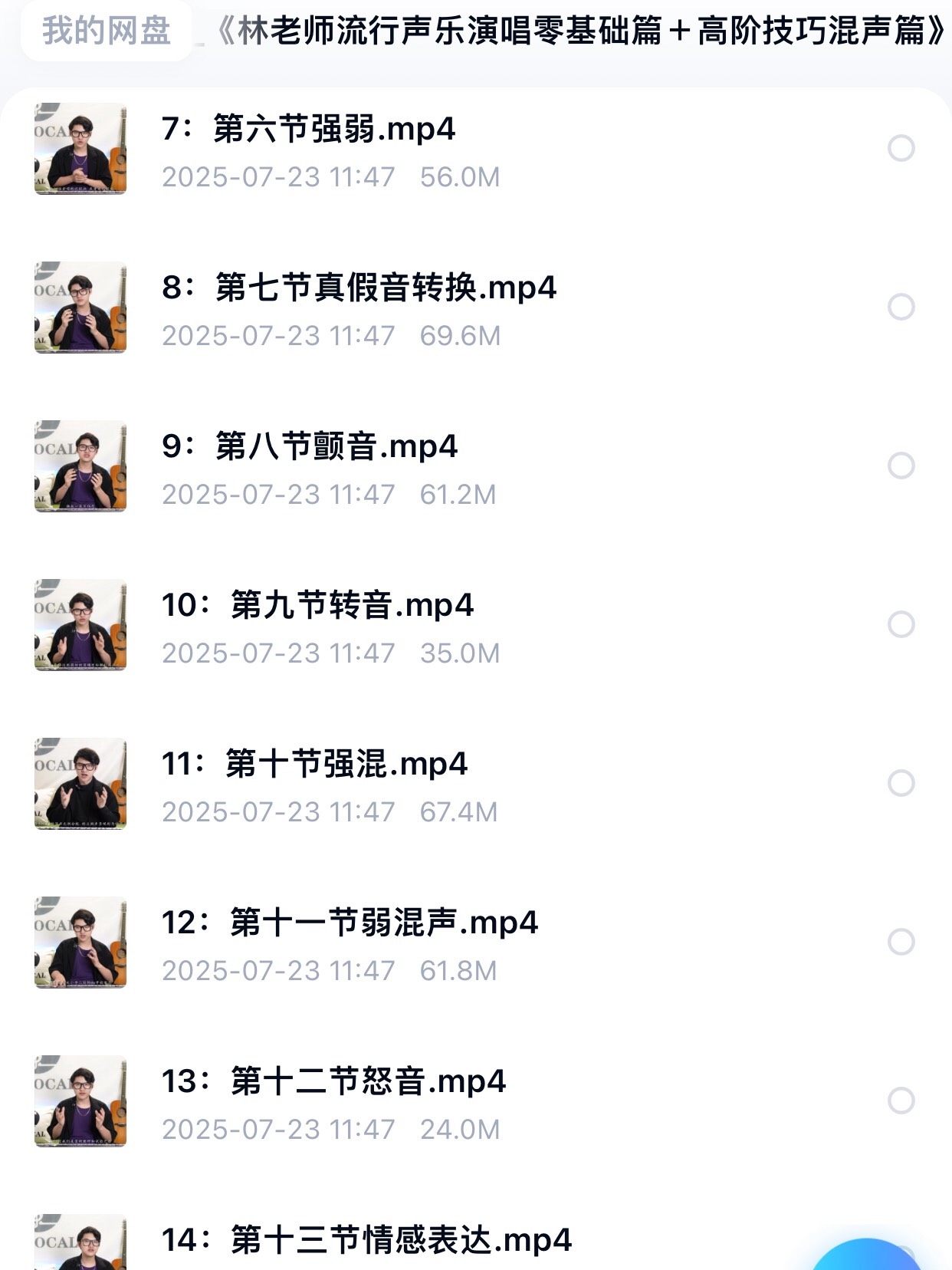Image resolution: width=952 pixels, height=1270 pixels.
Task: Open file 14：第十三节情感表达.mp4
Action: [366, 1240]
